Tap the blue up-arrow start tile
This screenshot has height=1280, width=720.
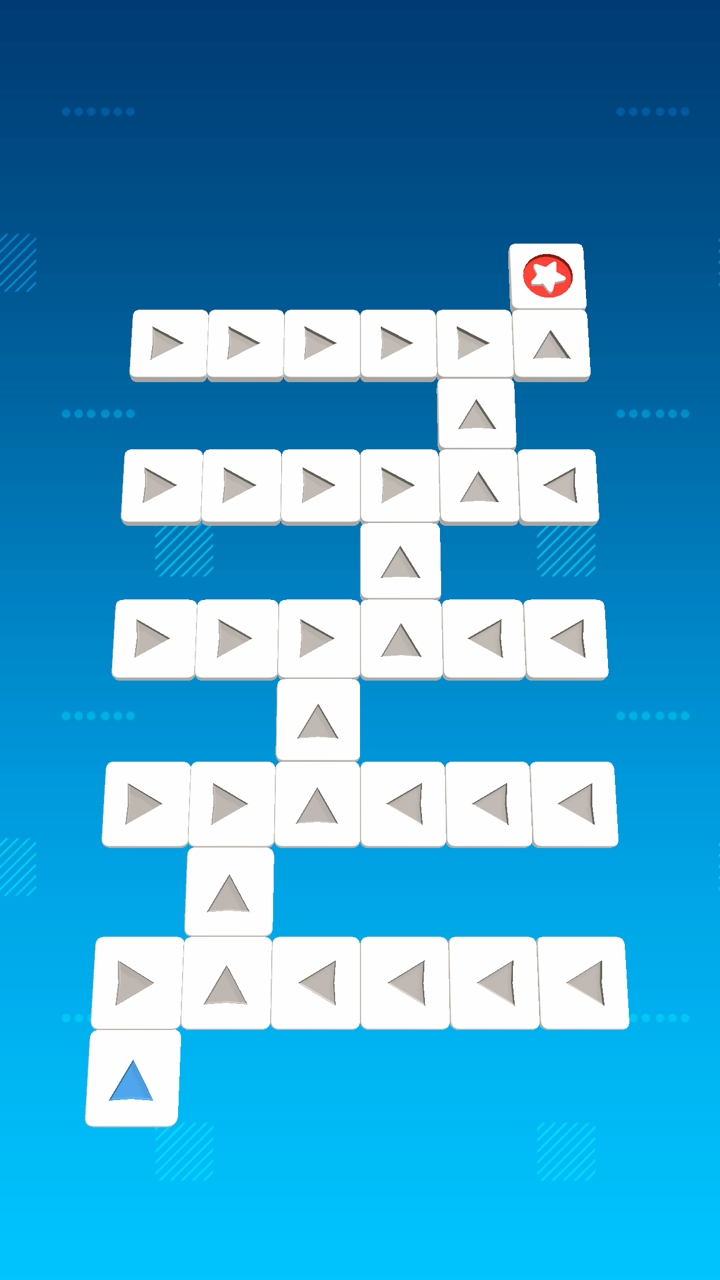coord(132,1079)
